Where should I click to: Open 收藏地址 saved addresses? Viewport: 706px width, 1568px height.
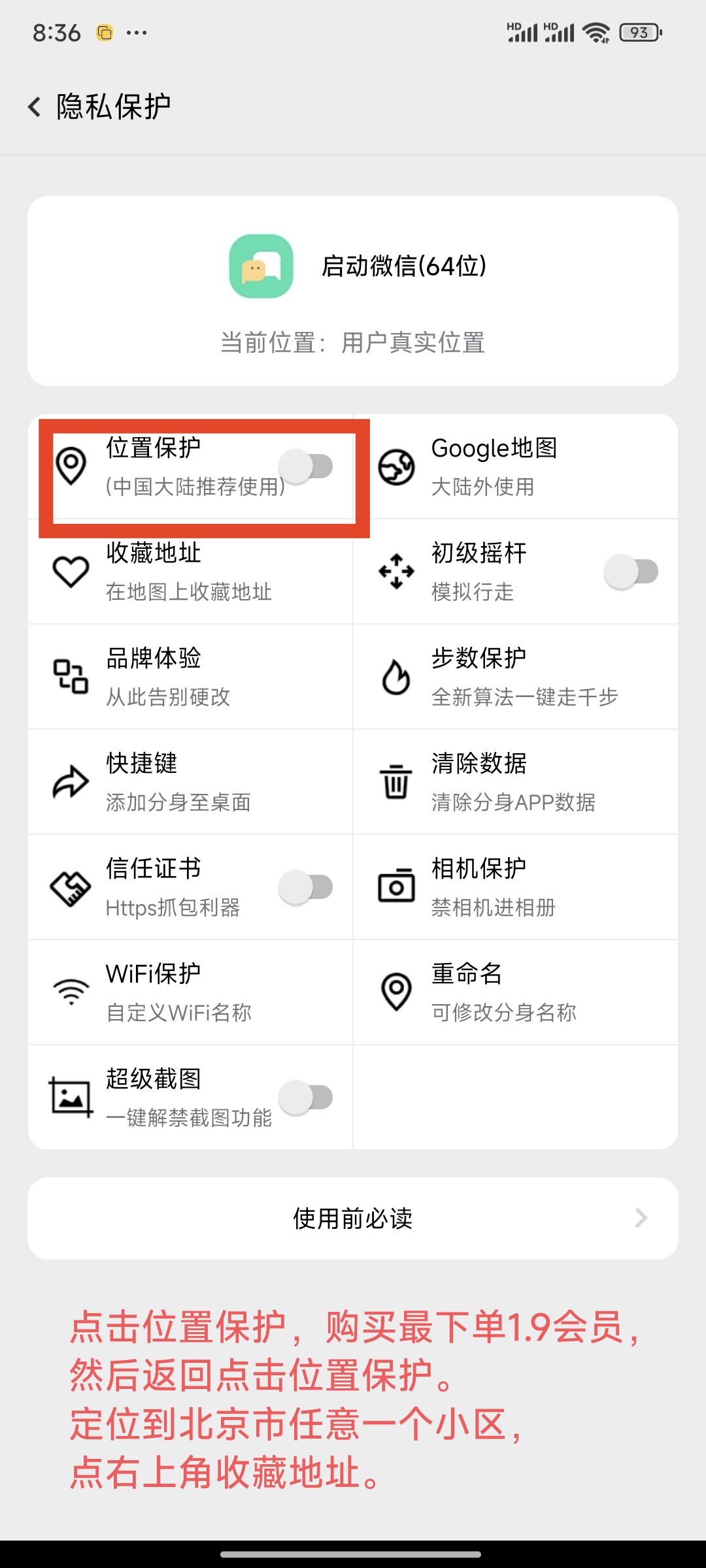(x=190, y=572)
